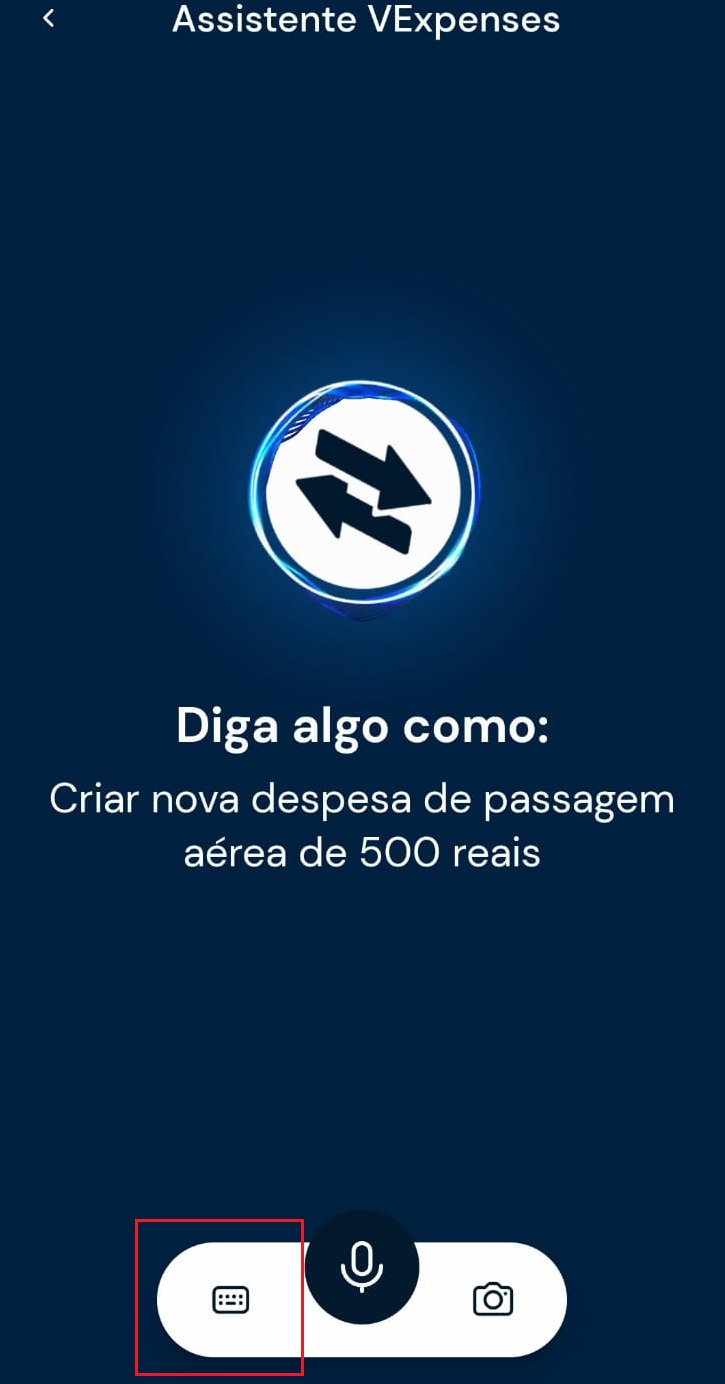Tap the microphone to speak
The height and width of the screenshot is (1384, 725).
click(362, 1268)
